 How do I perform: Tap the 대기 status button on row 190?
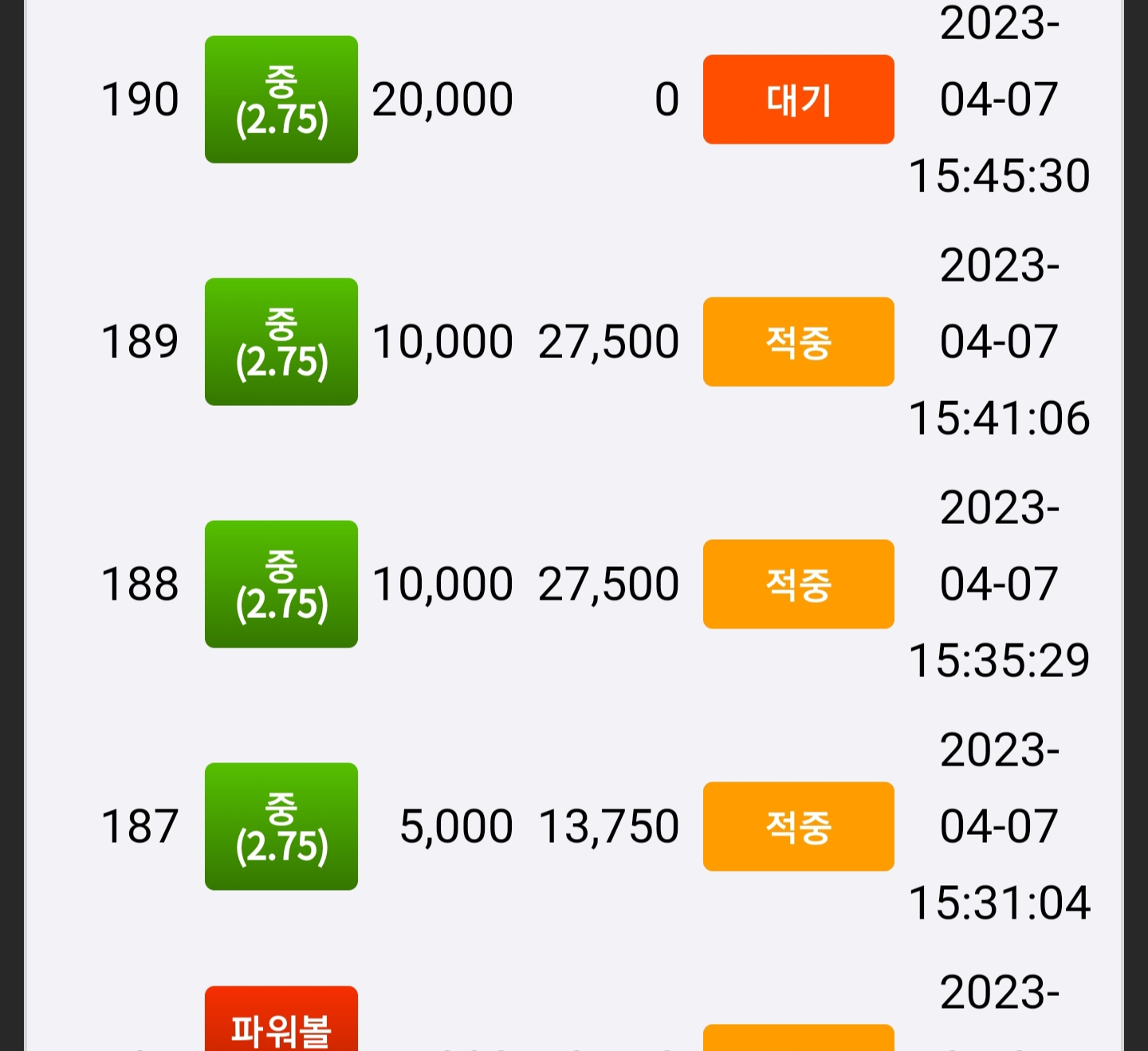click(798, 100)
